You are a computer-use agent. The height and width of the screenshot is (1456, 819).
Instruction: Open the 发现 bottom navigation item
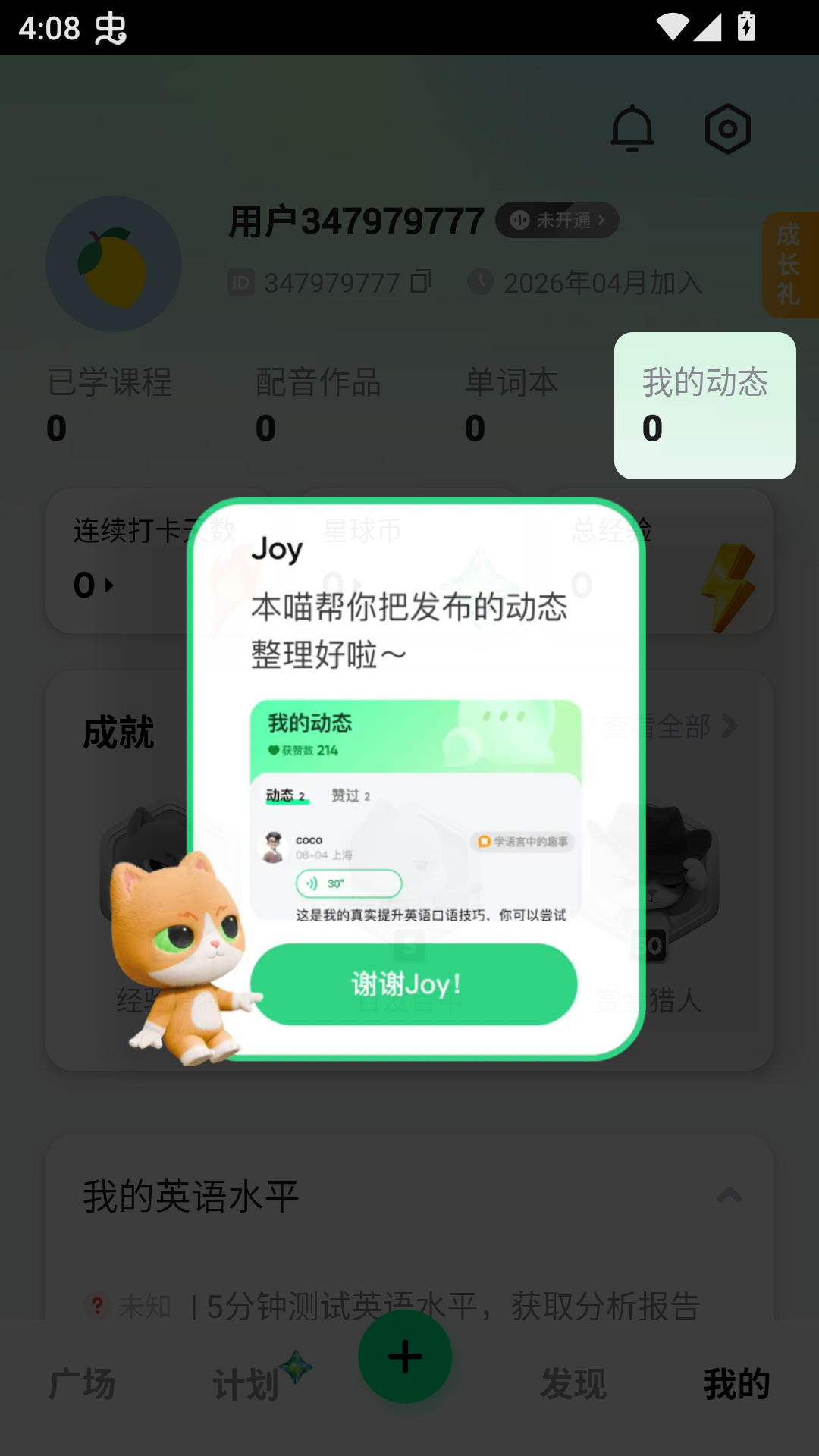(573, 1382)
